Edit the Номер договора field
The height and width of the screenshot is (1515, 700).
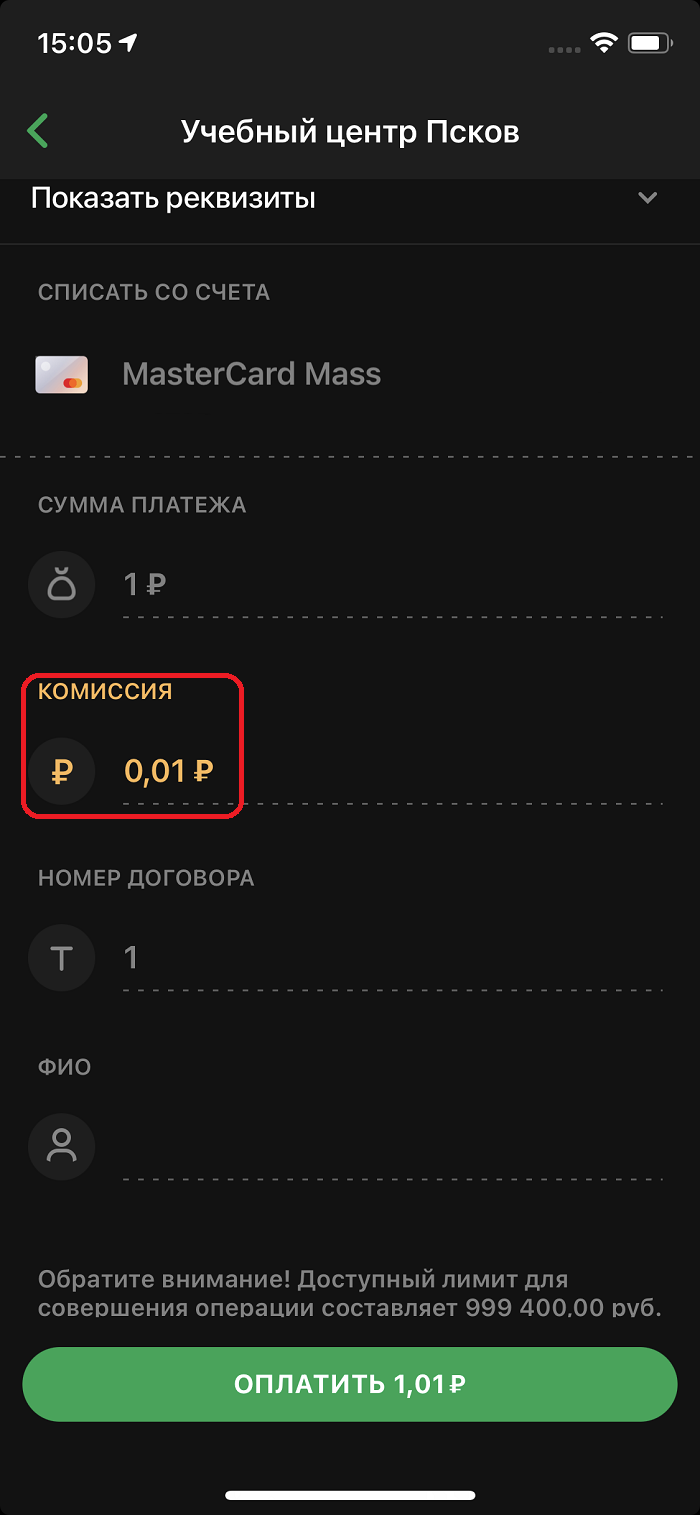390,958
